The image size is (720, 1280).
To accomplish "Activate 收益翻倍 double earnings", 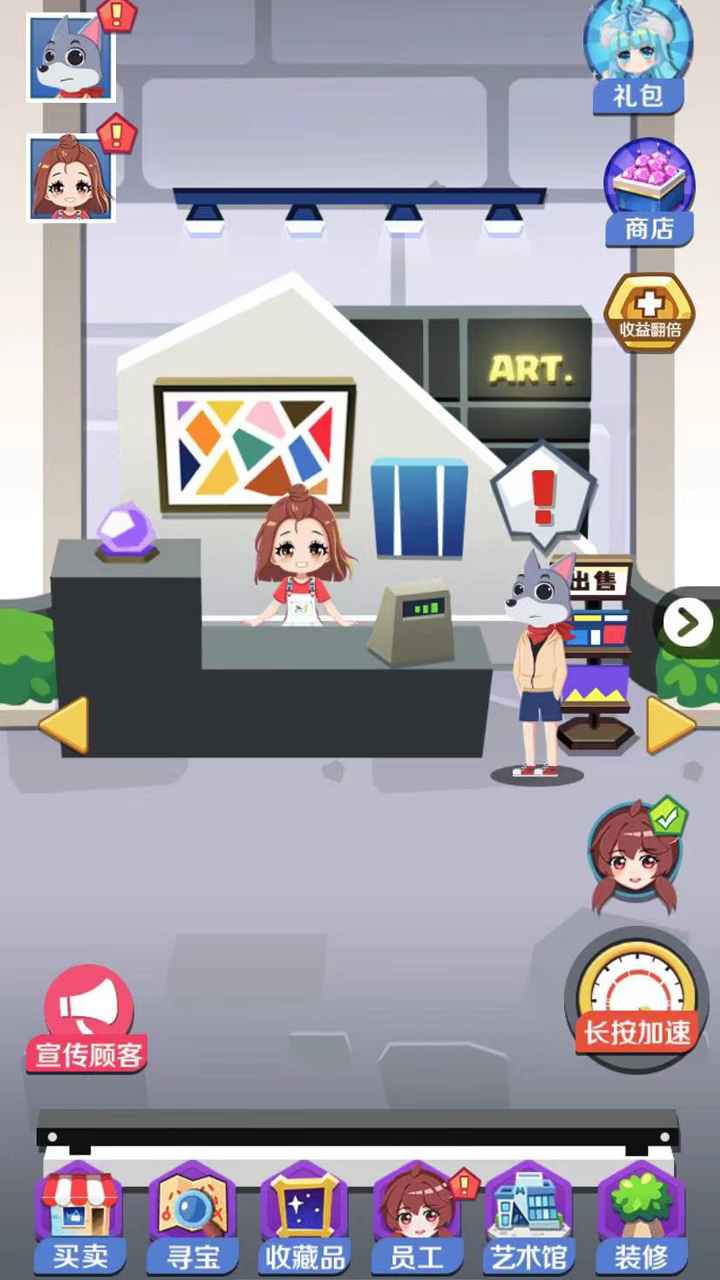I will [649, 313].
